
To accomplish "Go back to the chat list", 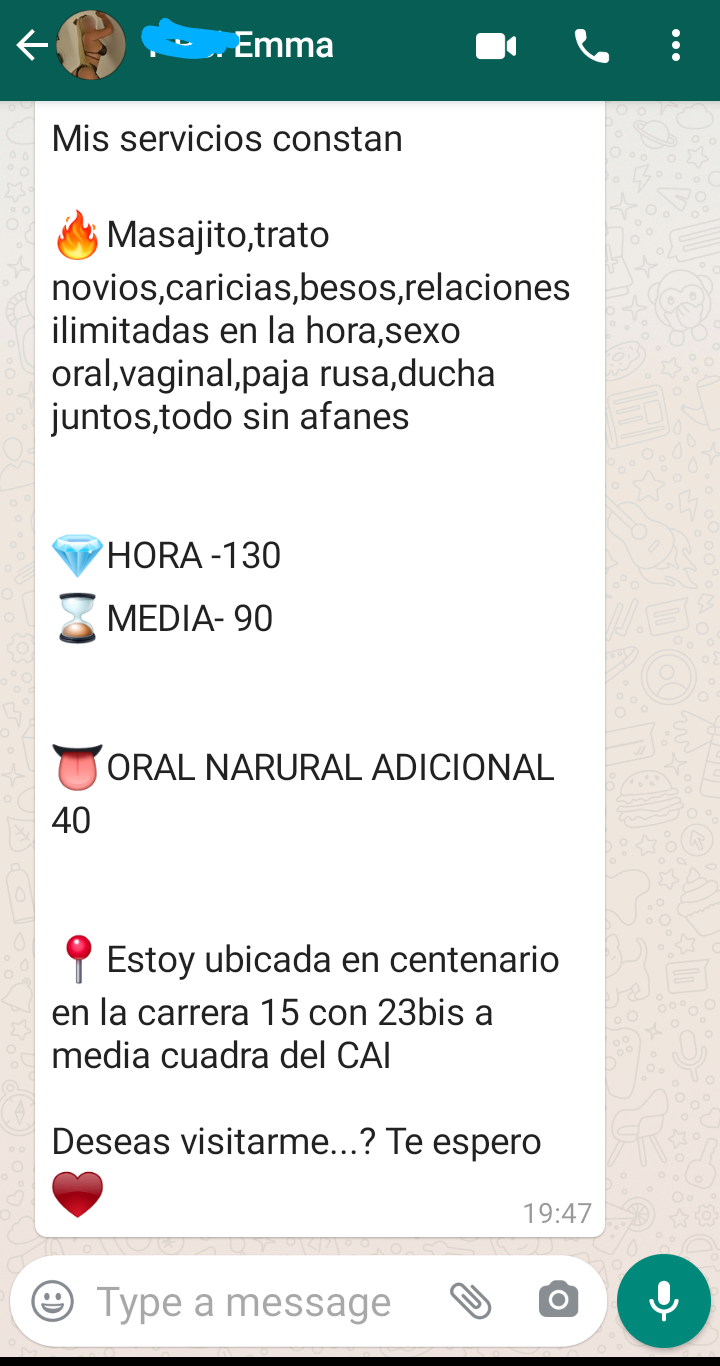I will tap(31, 46).
